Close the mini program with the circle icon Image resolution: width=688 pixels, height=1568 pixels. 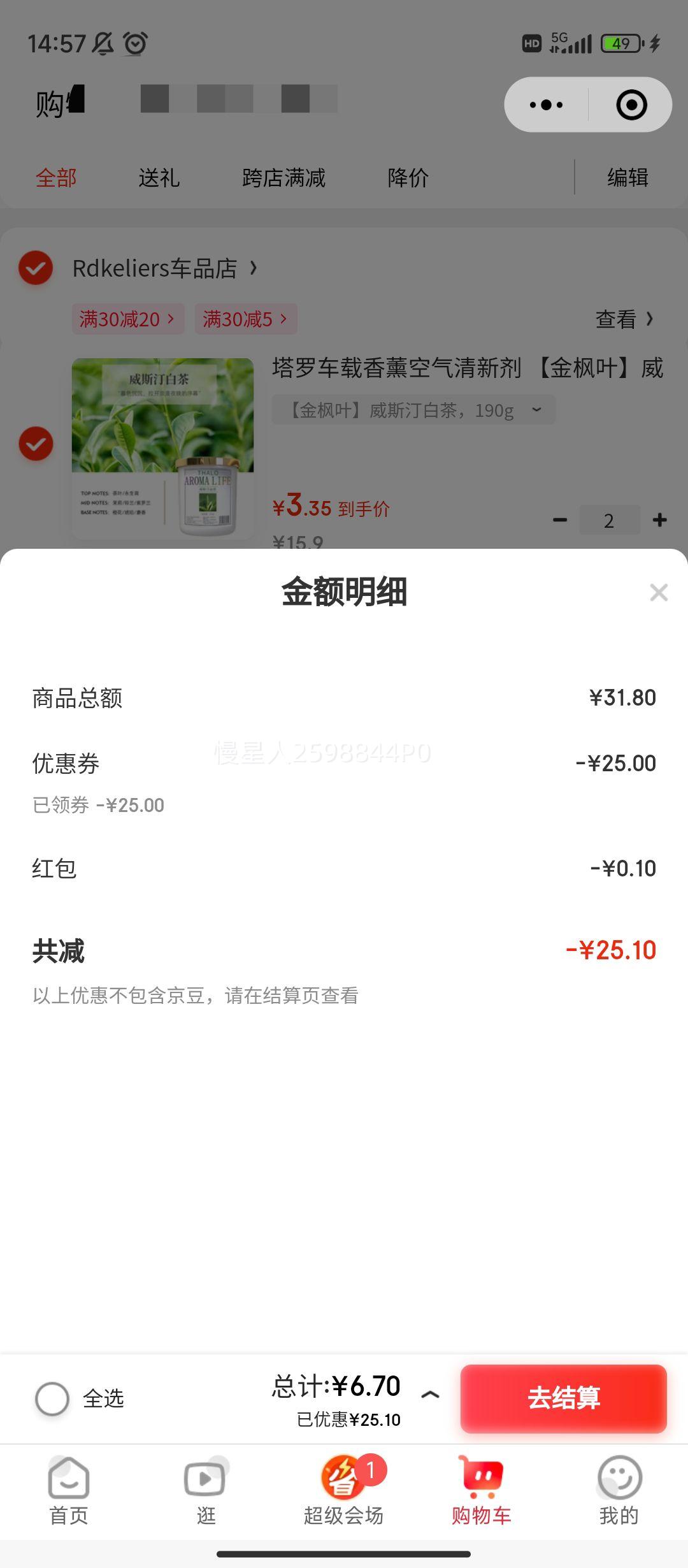(x=631, y=105)
